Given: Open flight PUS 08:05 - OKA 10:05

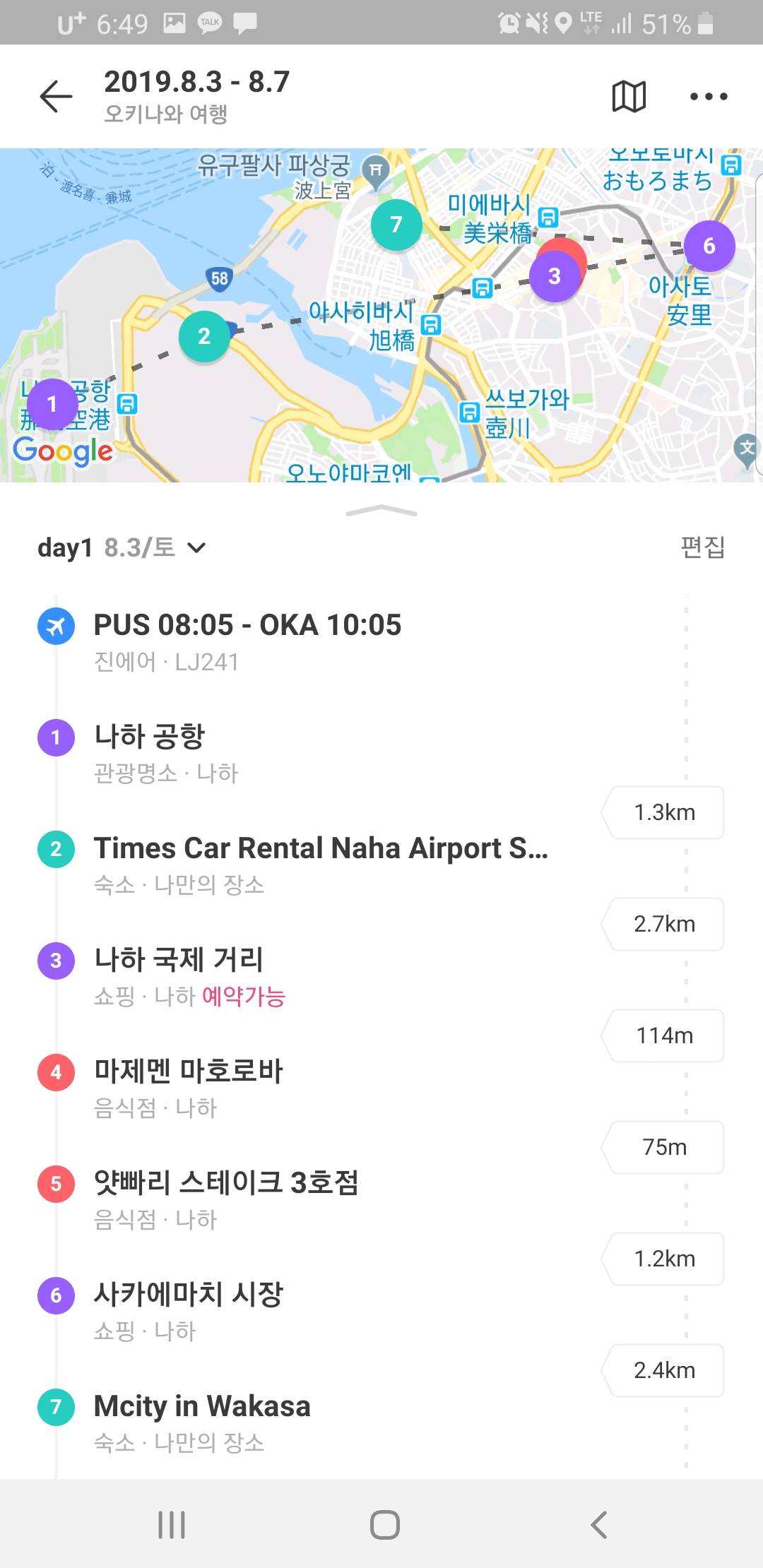Looking at the screenshot, I should coord(247,626).
